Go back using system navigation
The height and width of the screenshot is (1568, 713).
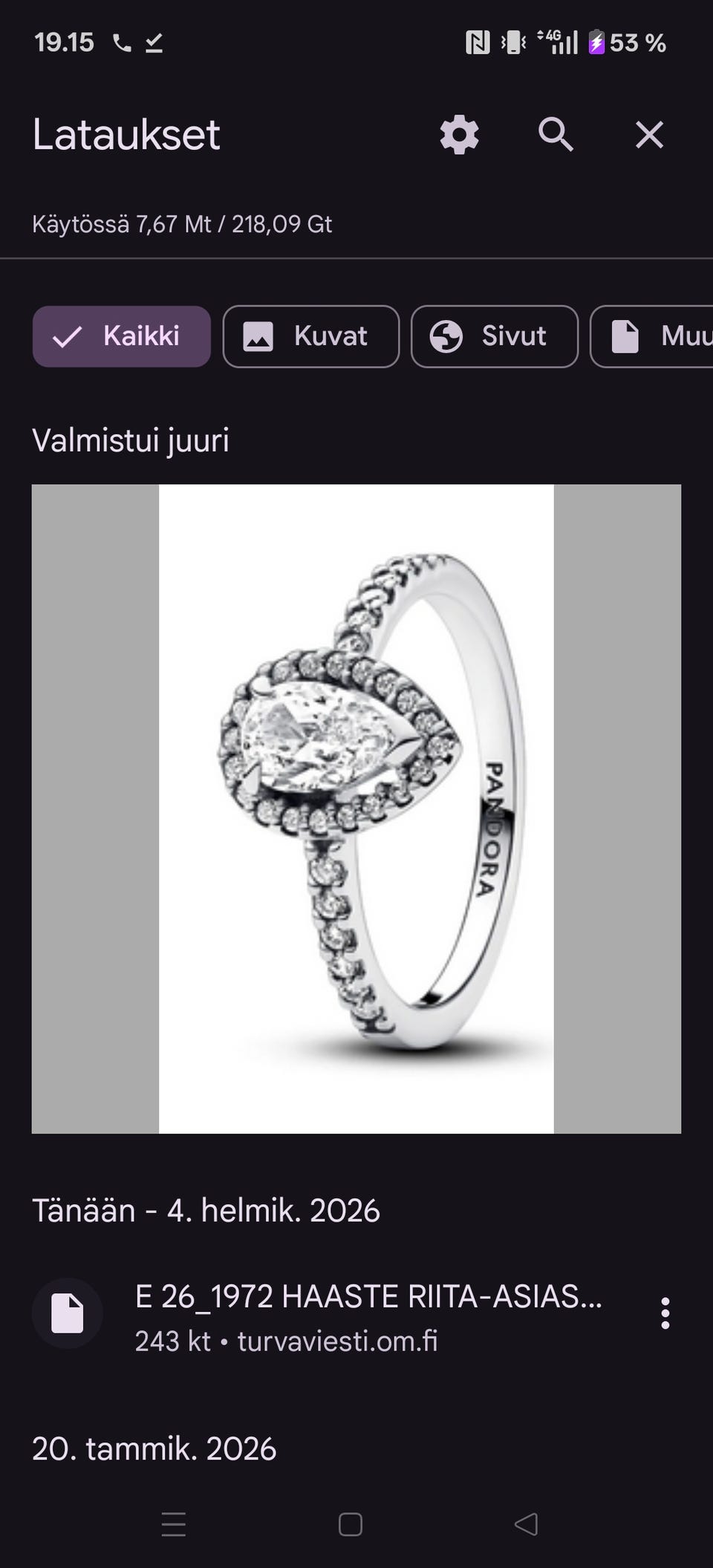(526, 1524)
